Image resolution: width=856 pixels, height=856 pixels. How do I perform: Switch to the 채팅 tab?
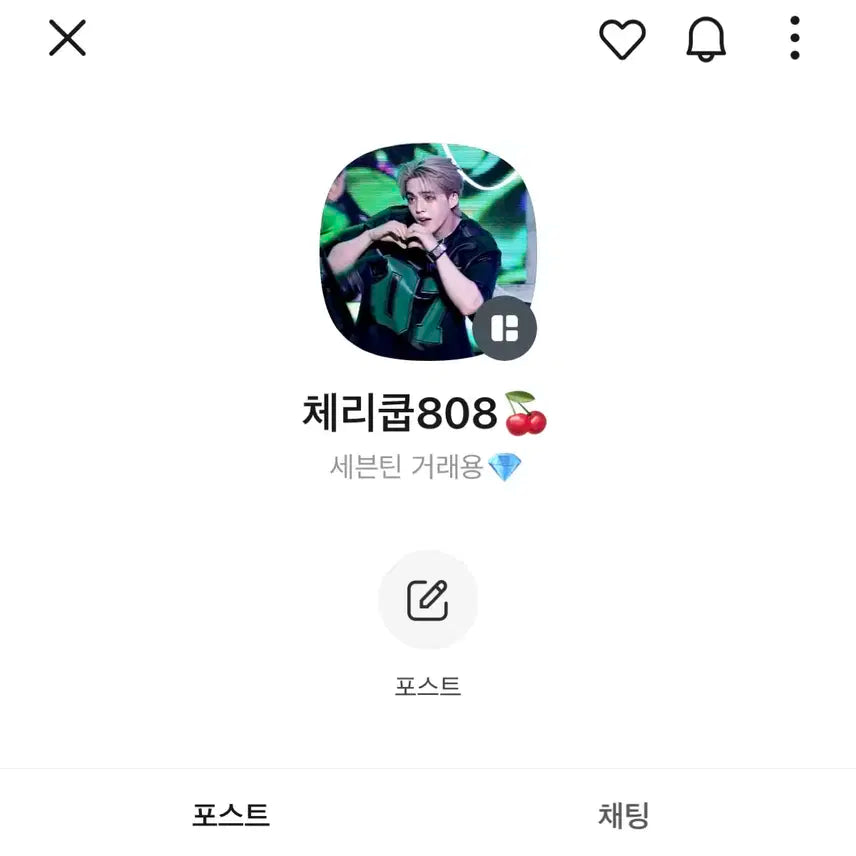(624, 815)
